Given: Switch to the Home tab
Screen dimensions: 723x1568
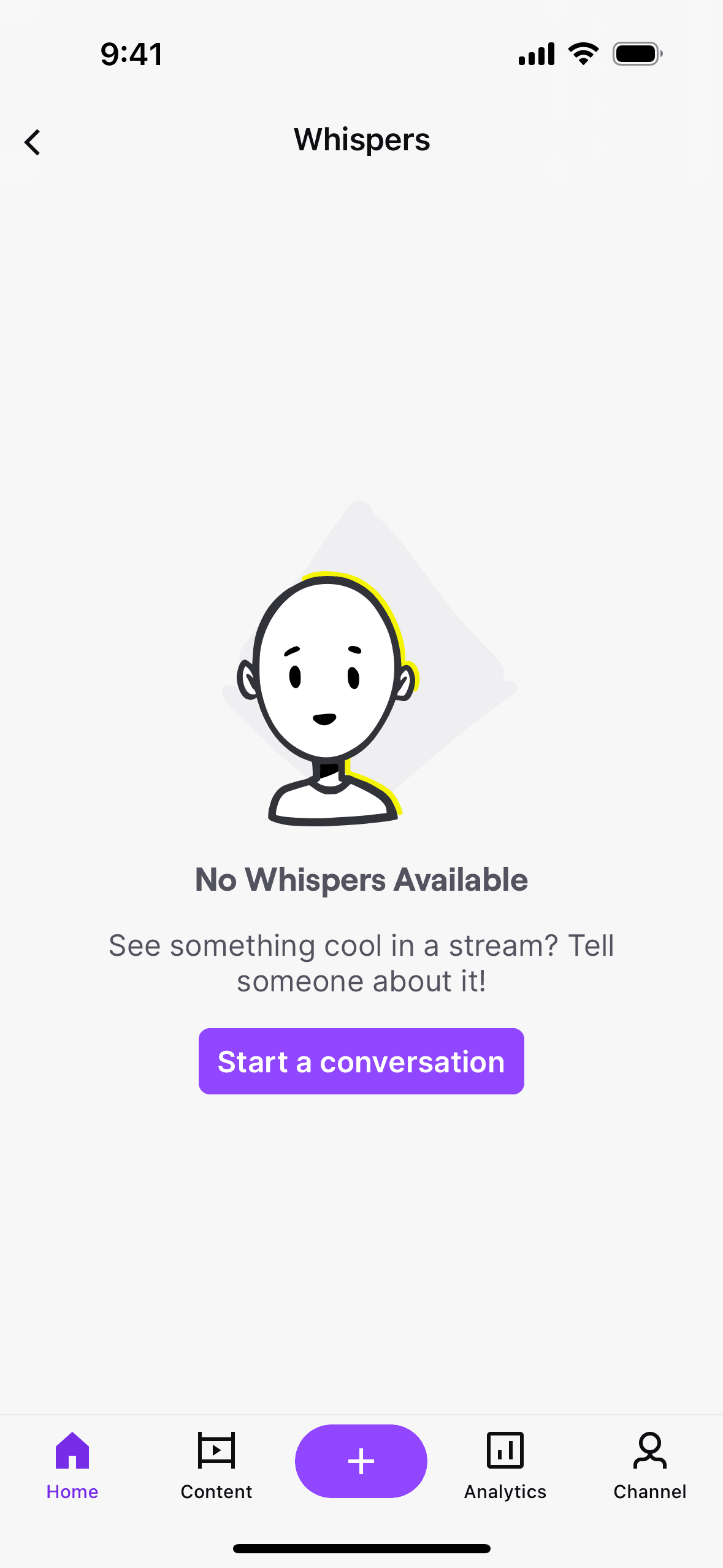Looking at the screenshot, I should [72, 1466].
